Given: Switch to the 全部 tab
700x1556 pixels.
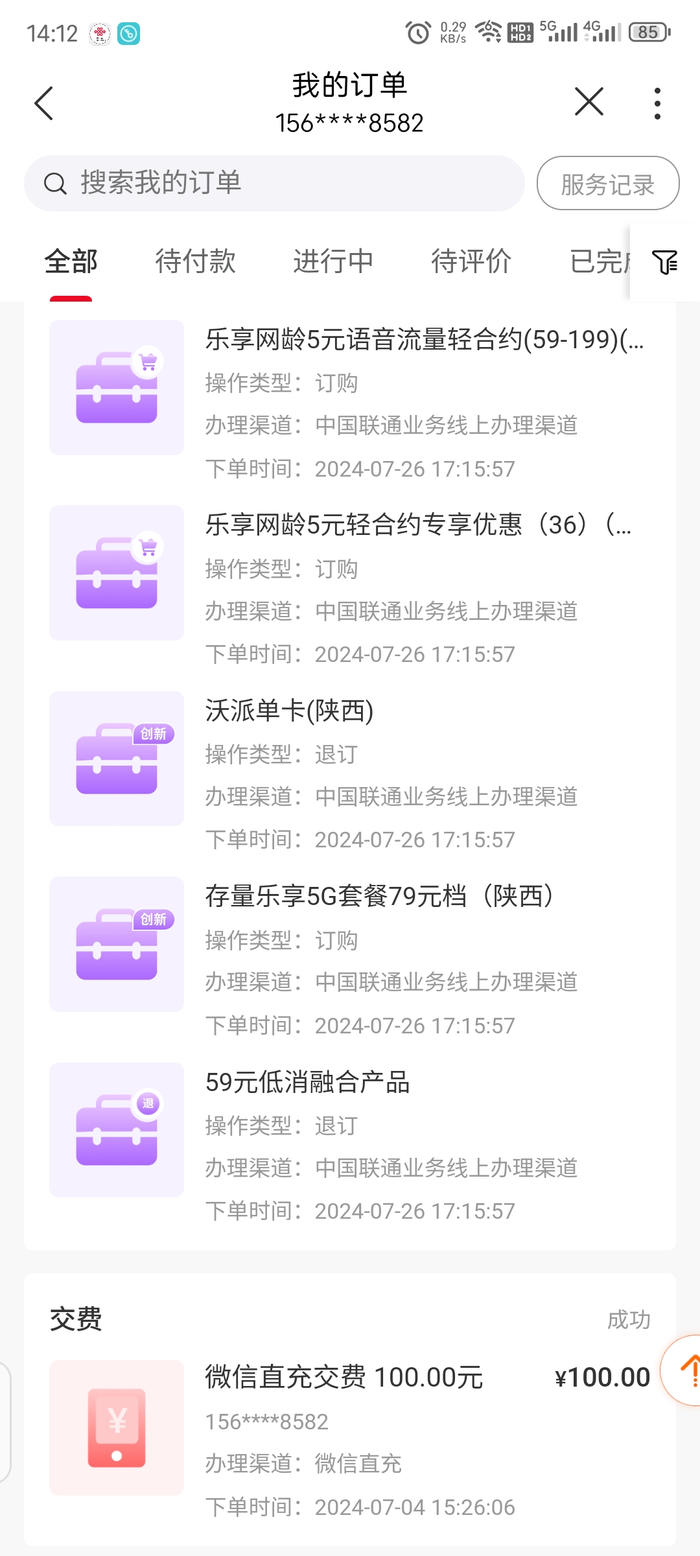Looking at the screenshot, I should (x=71, y=262).
